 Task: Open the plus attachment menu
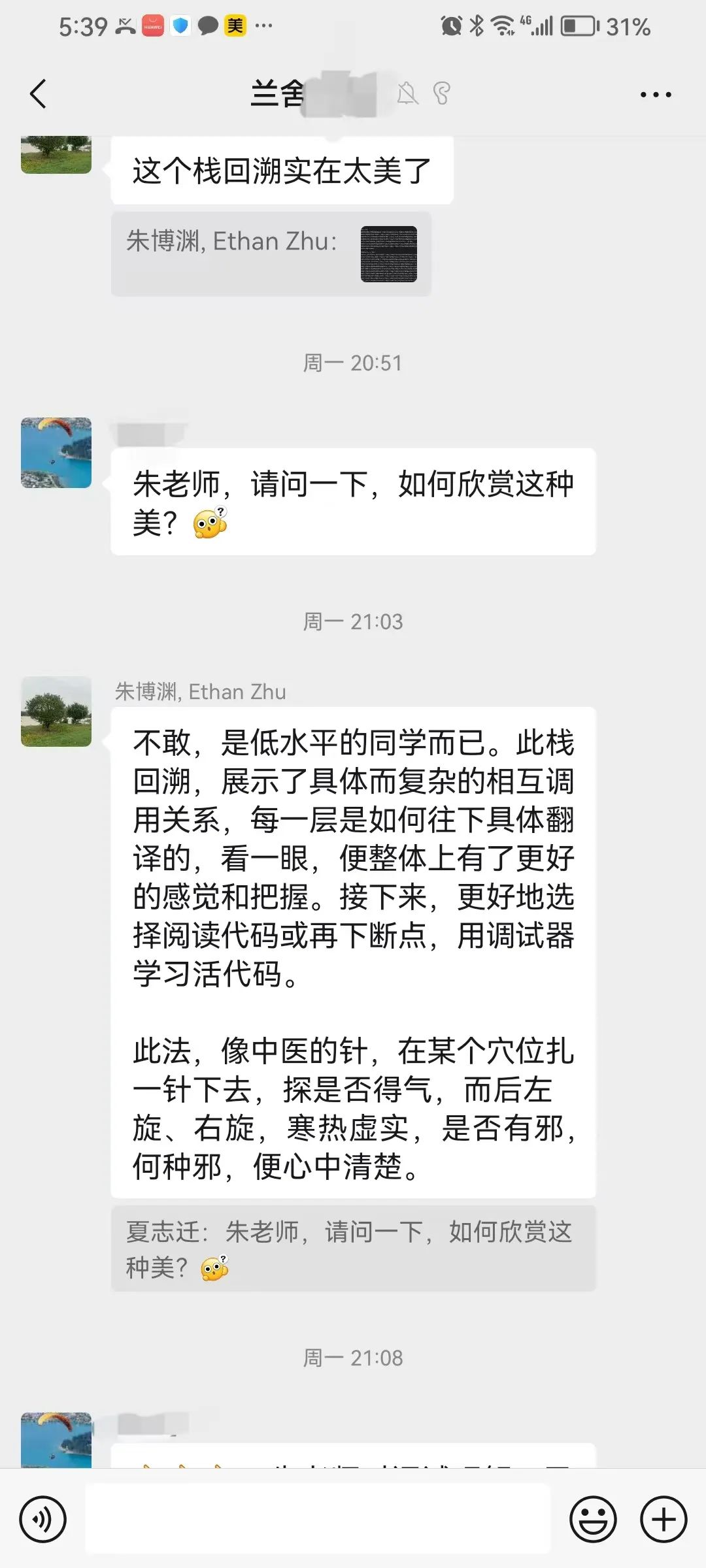click(x=663, y=1519)
